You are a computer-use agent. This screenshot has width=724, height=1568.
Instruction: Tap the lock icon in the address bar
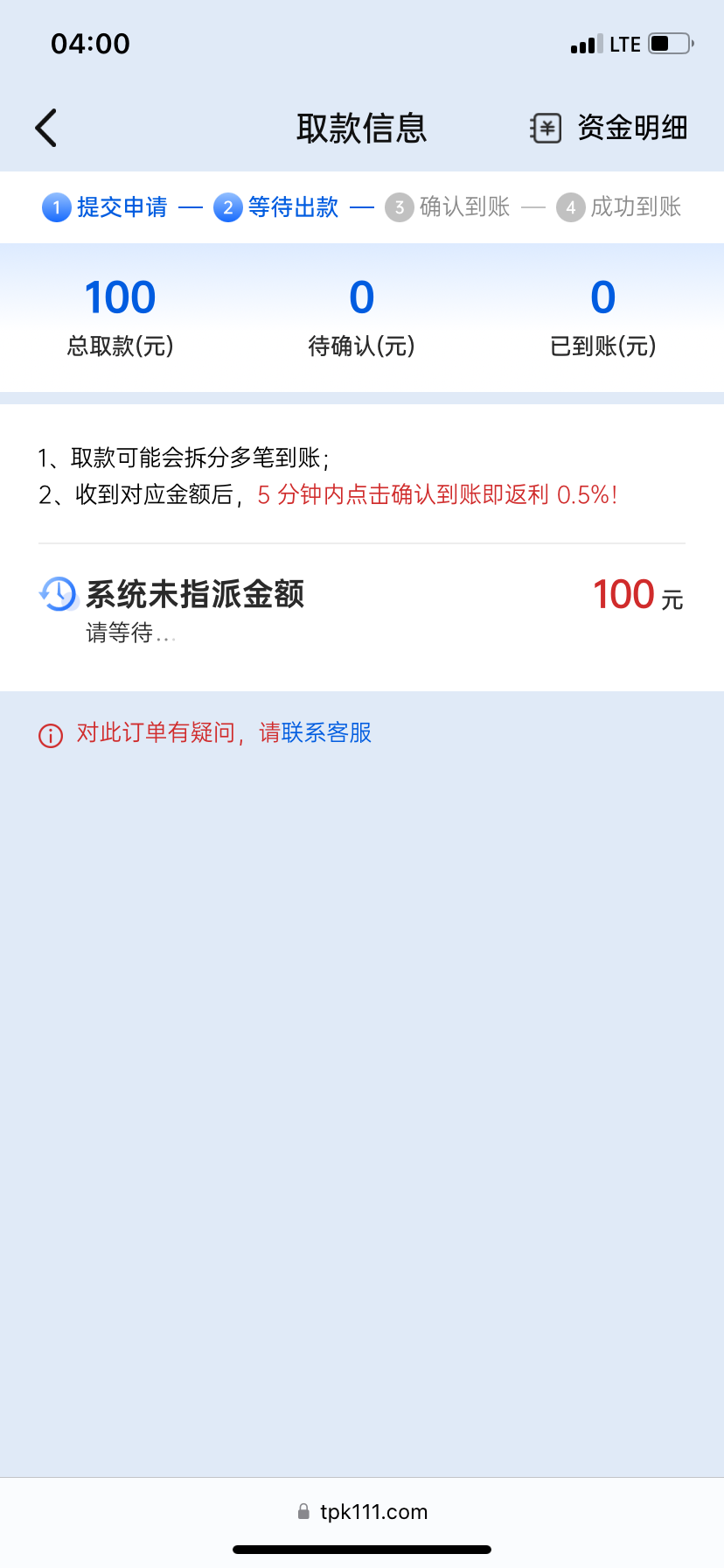(304, 1511)
